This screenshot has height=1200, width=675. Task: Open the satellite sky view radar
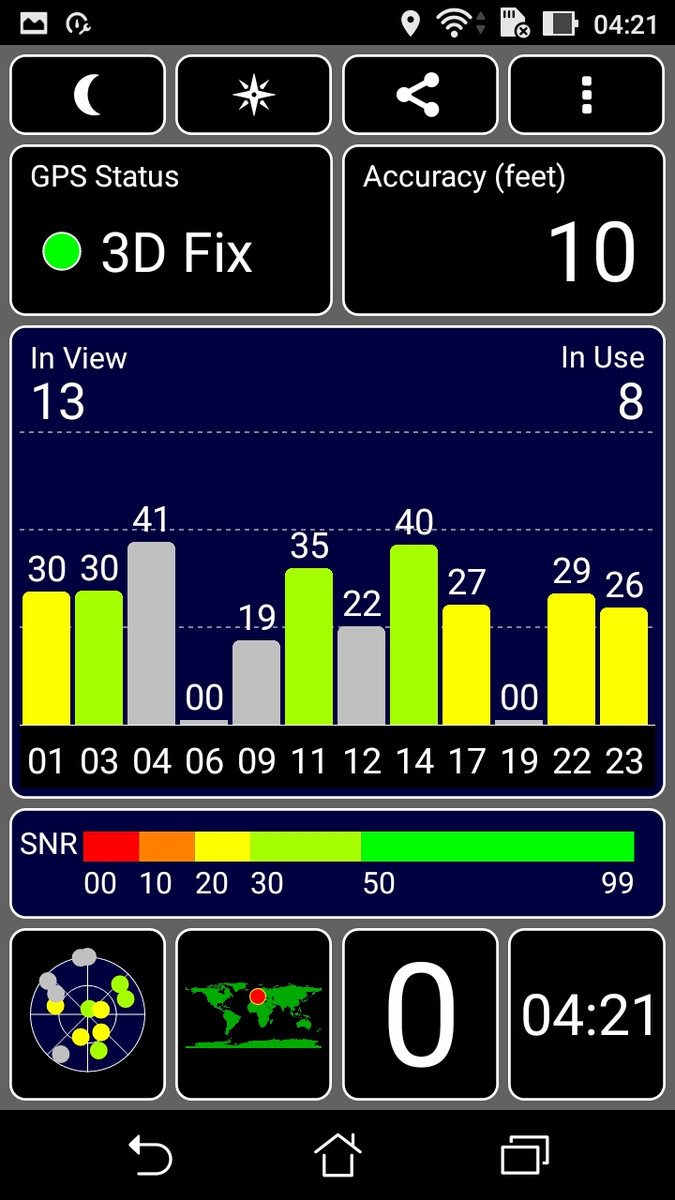tap(88, 1014)
